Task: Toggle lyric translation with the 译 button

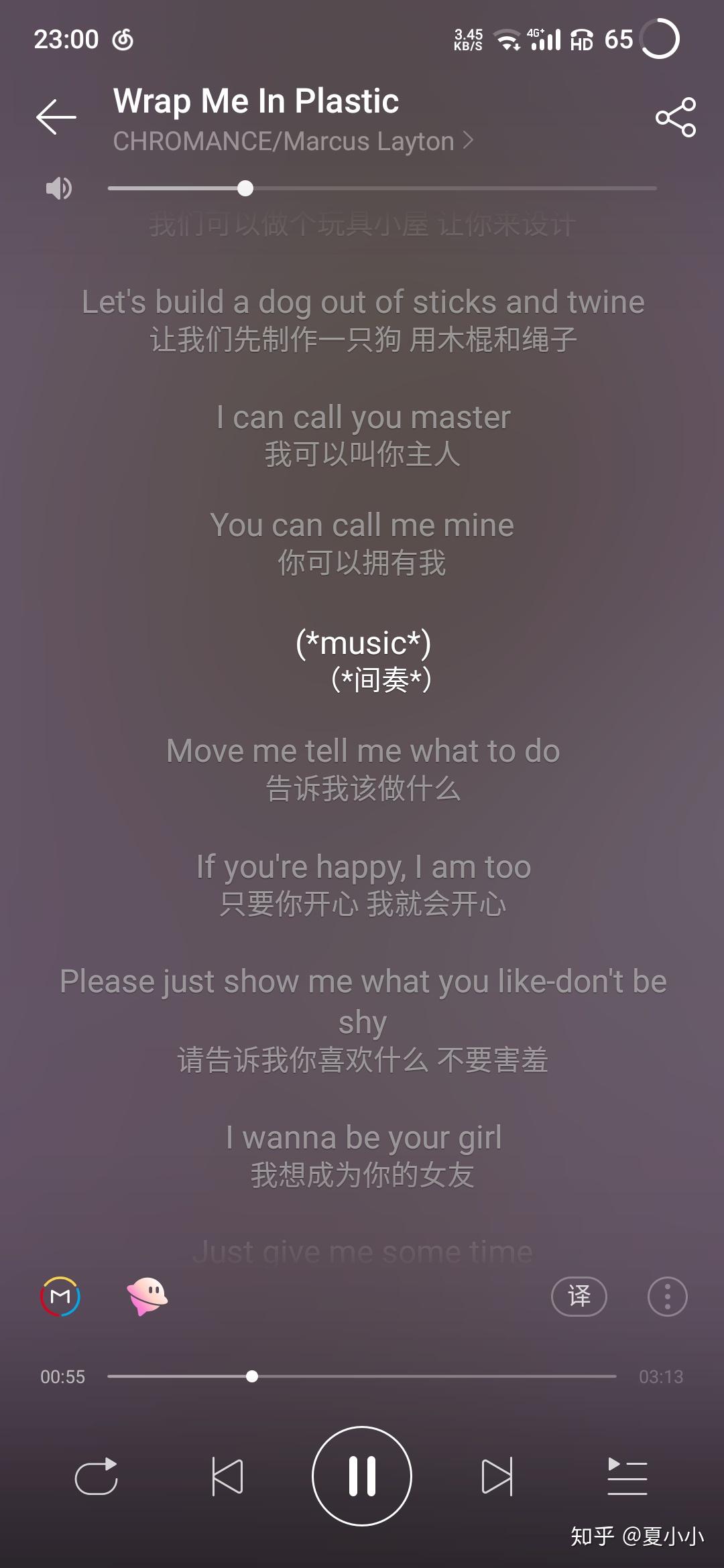Action: point(579,1296)
